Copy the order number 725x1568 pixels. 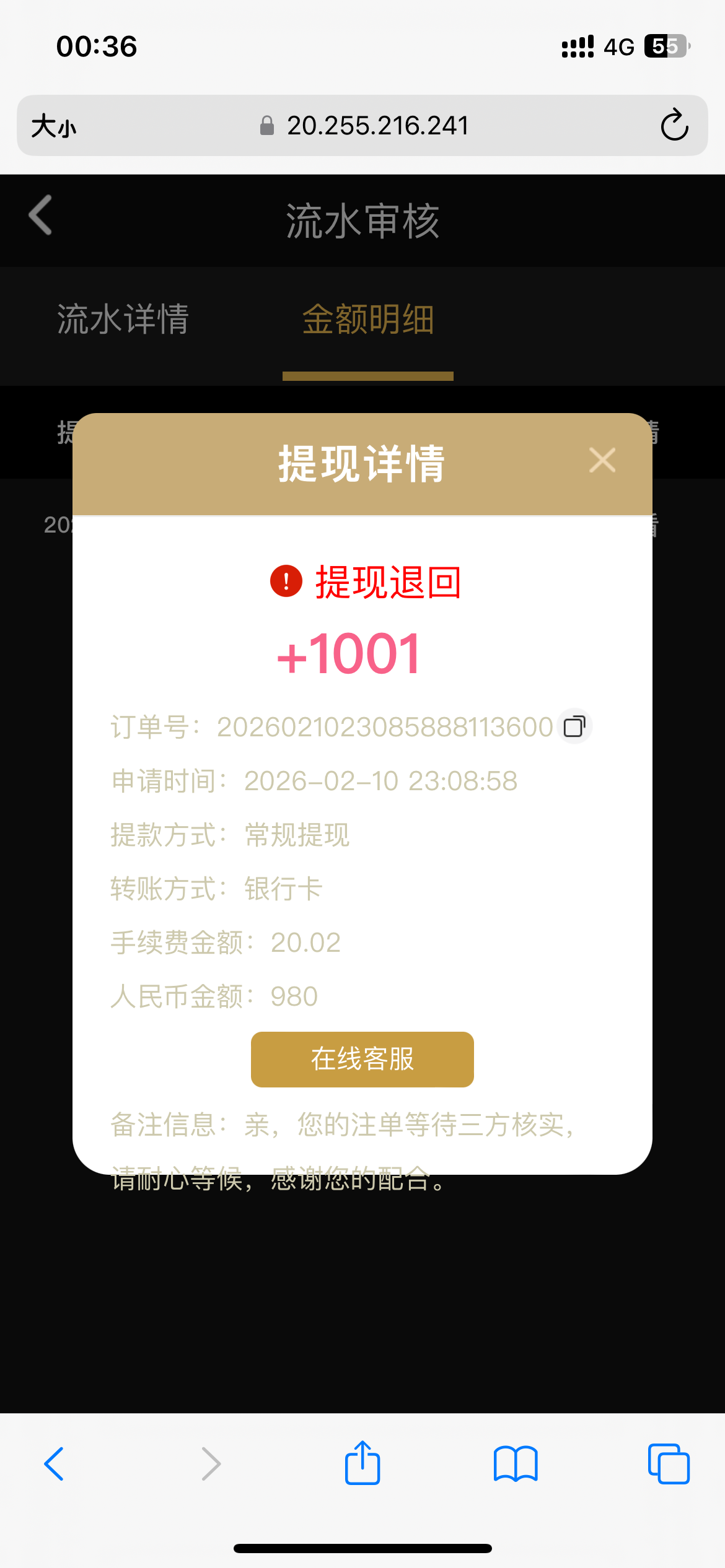574,726
